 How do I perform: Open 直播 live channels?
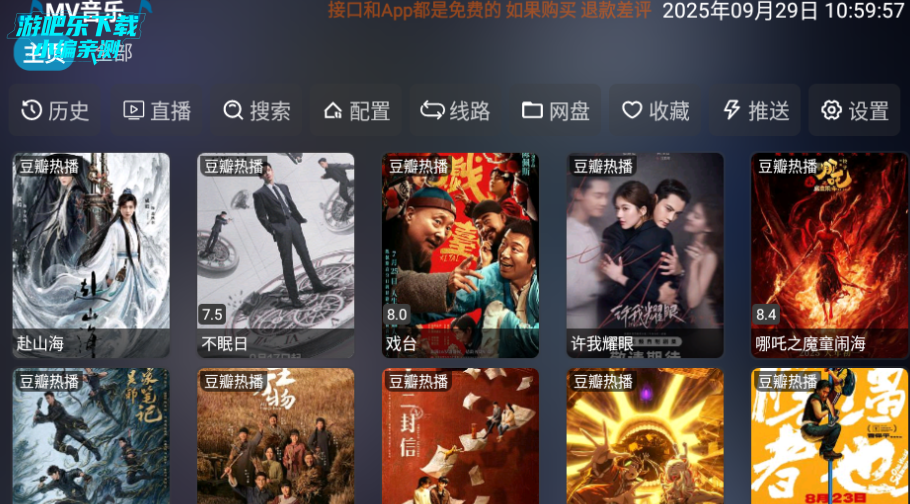click(x=156, y=111)
